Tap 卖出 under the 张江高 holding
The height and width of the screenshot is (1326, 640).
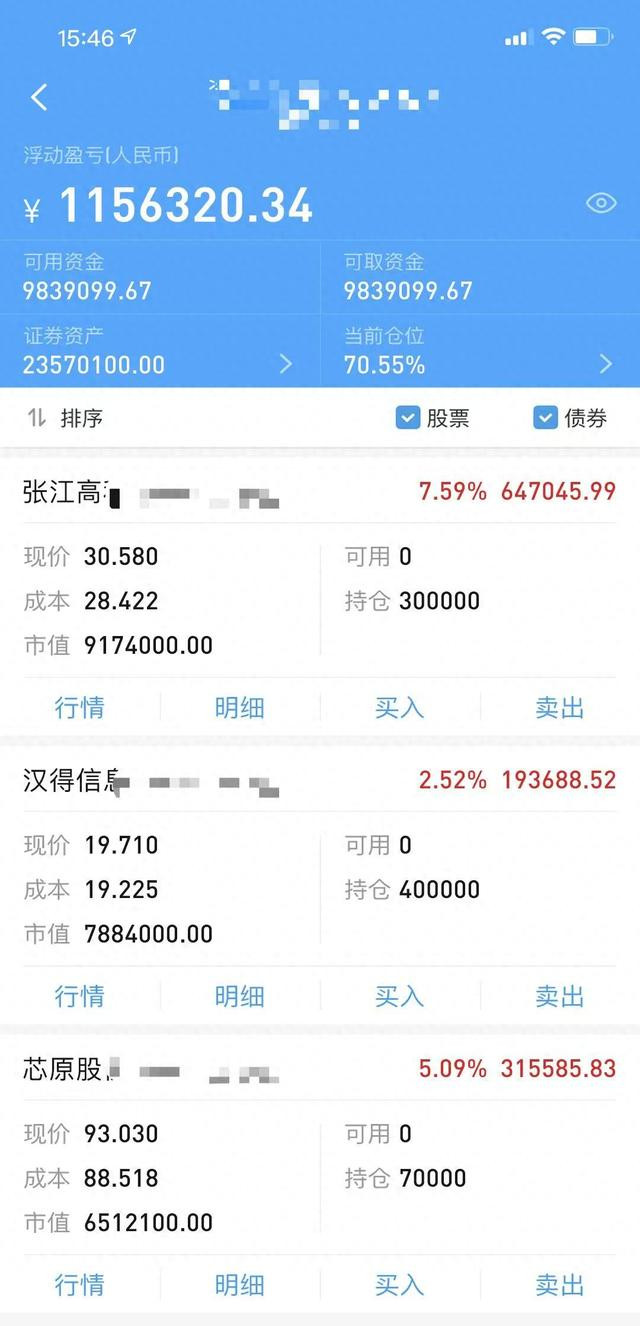(560, 708)
